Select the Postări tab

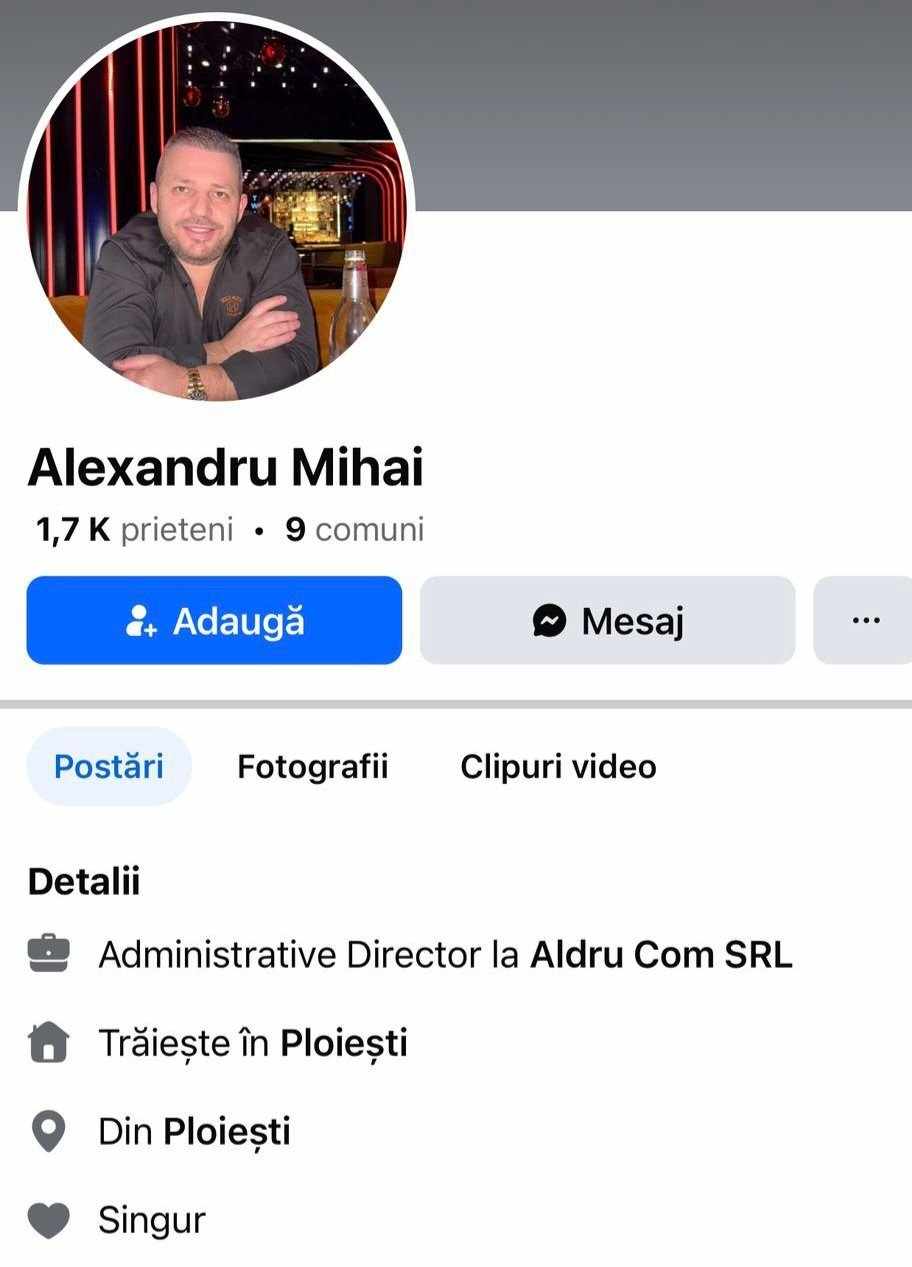[108, 767]
